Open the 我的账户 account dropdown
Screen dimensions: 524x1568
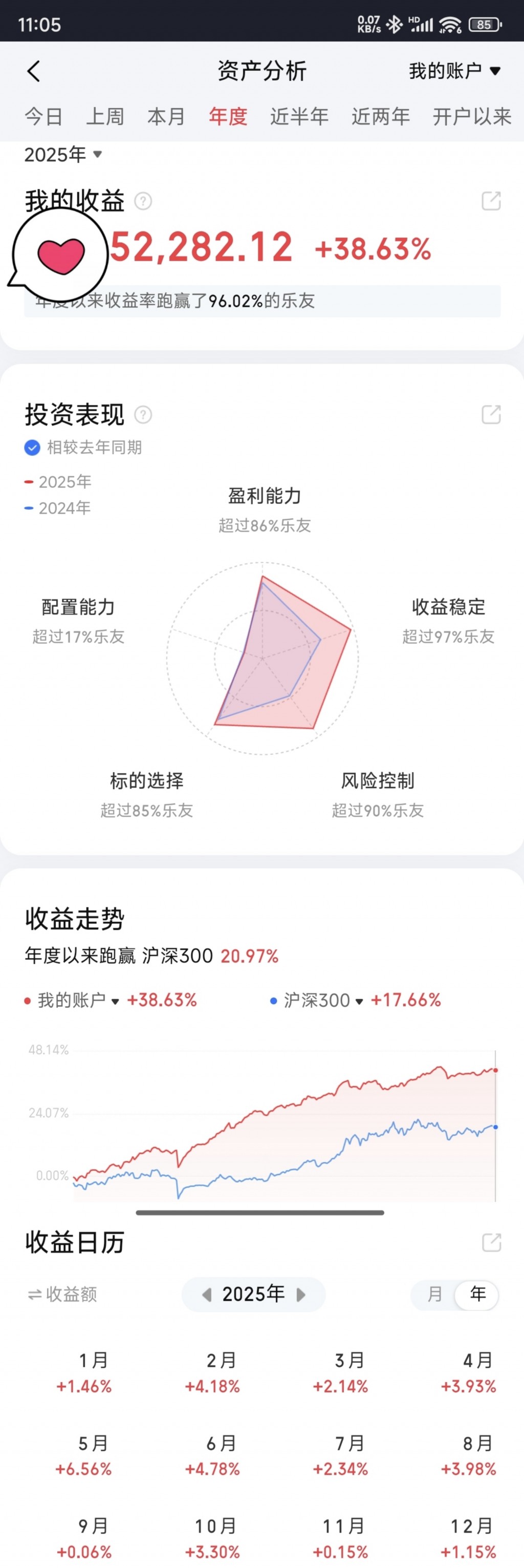coord(454,71)
